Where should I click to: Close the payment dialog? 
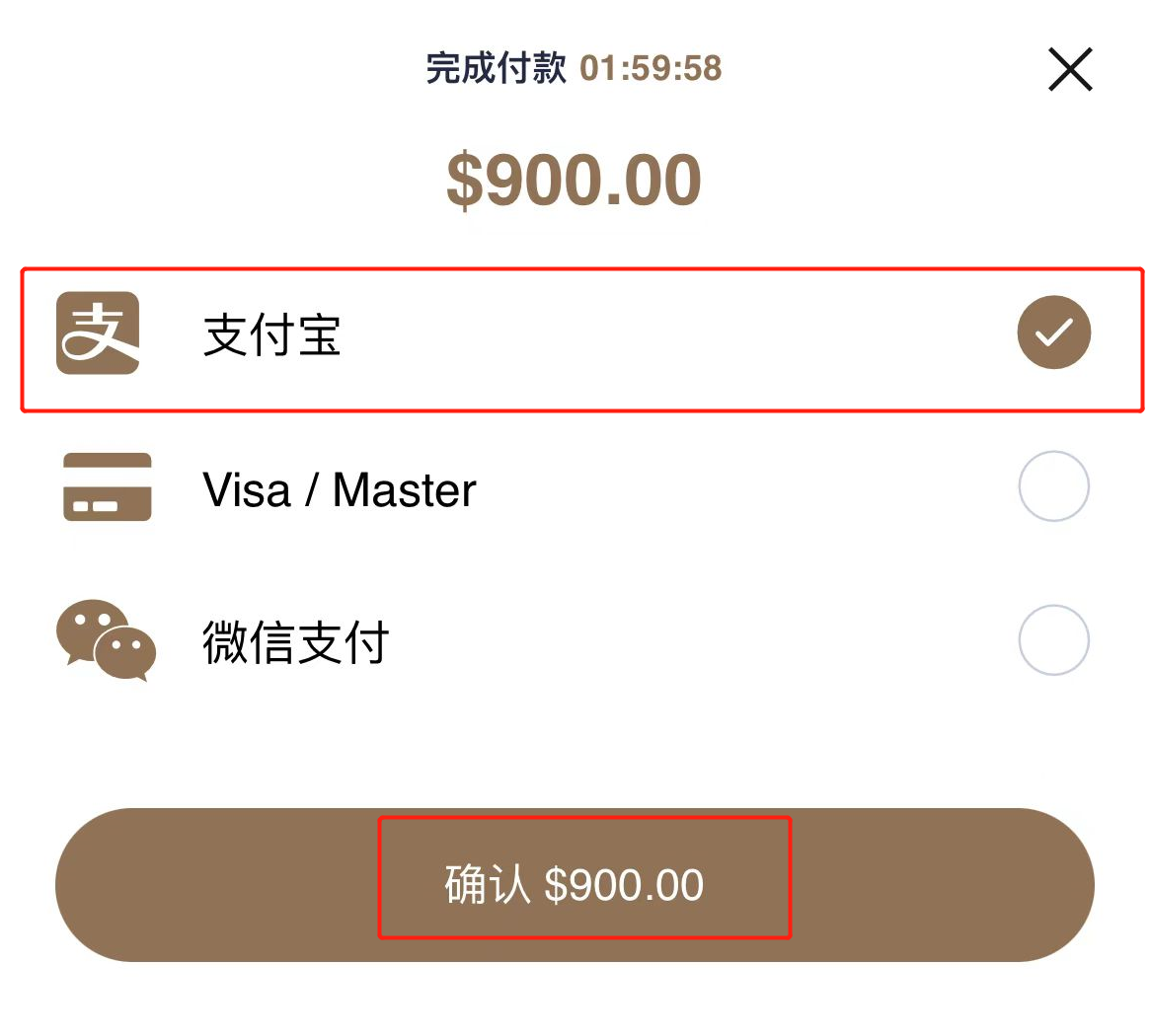coord(1070,70)
